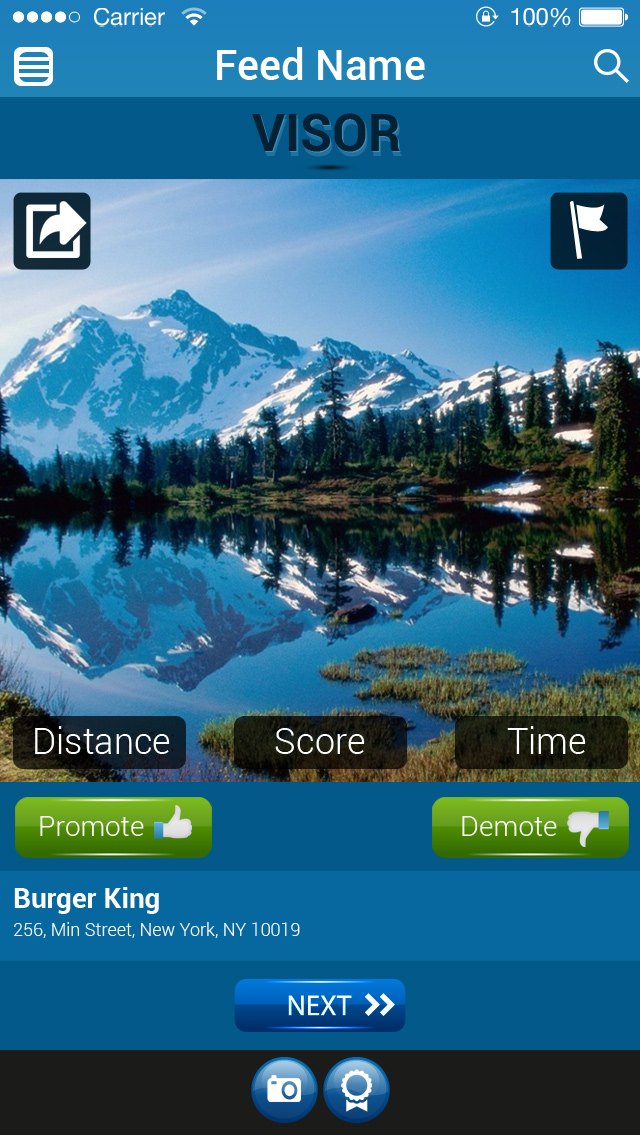Flag this post
The width and height of the screenshot is (640, 1135).
click(x=589, y=231)
